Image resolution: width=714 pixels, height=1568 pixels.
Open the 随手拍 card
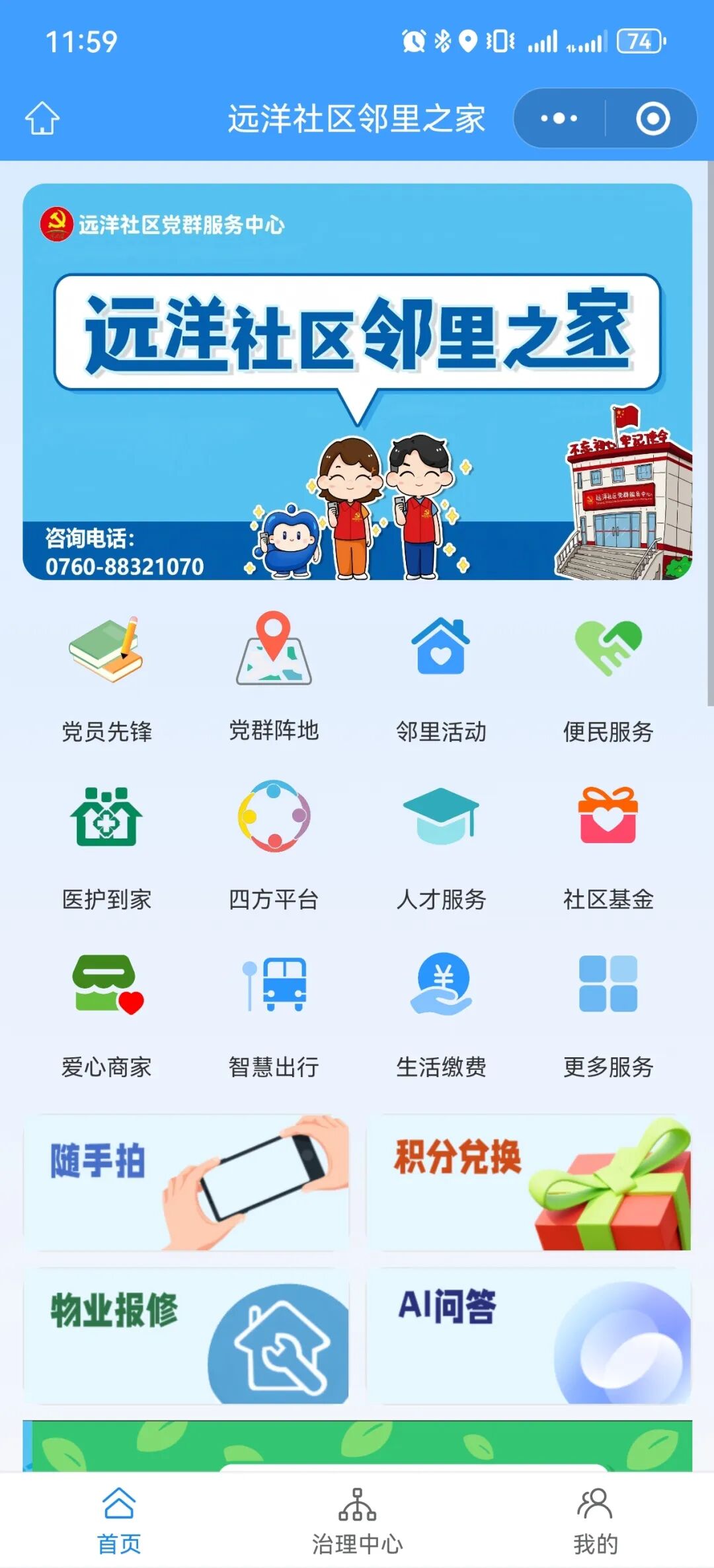[186, 1183]
